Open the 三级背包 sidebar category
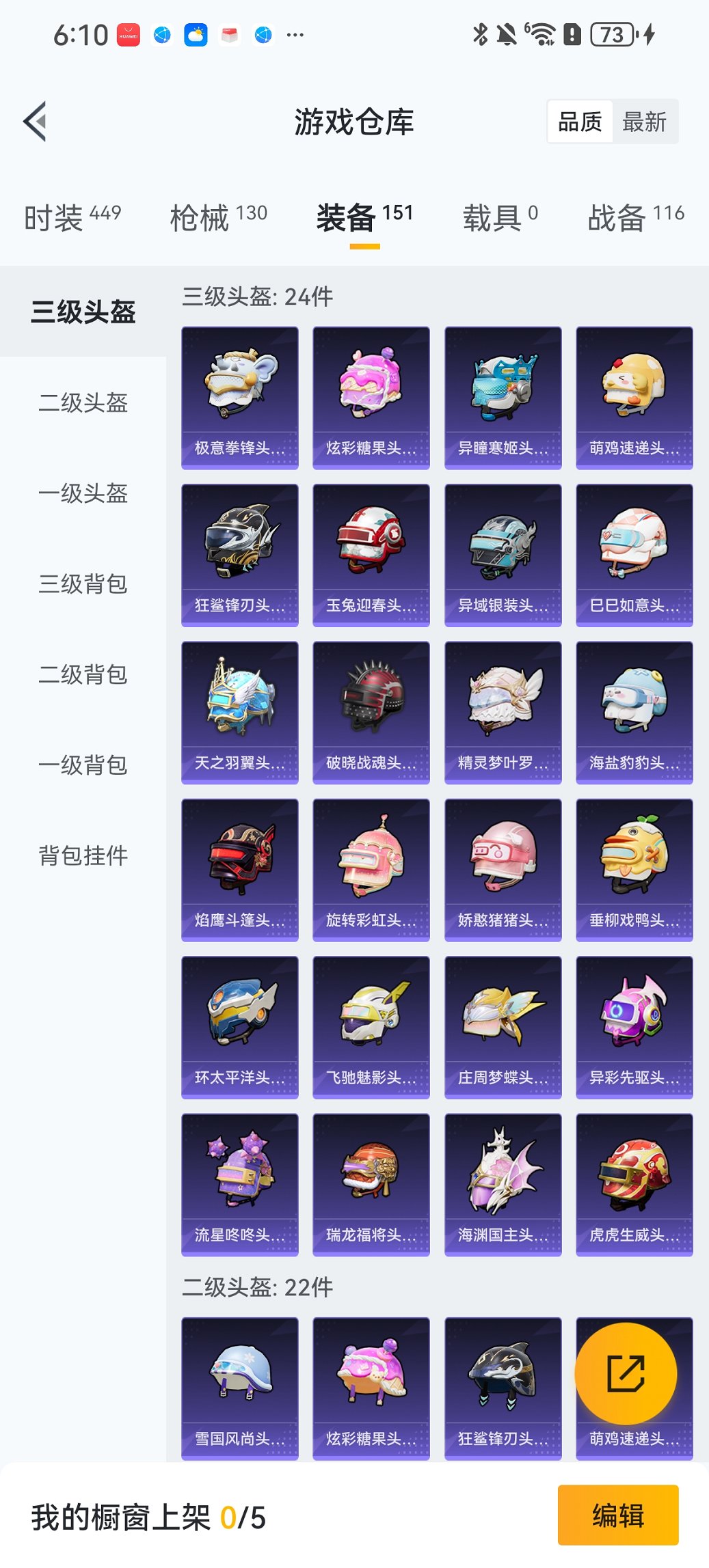The image size is (709, 1568). pos(81,585)
